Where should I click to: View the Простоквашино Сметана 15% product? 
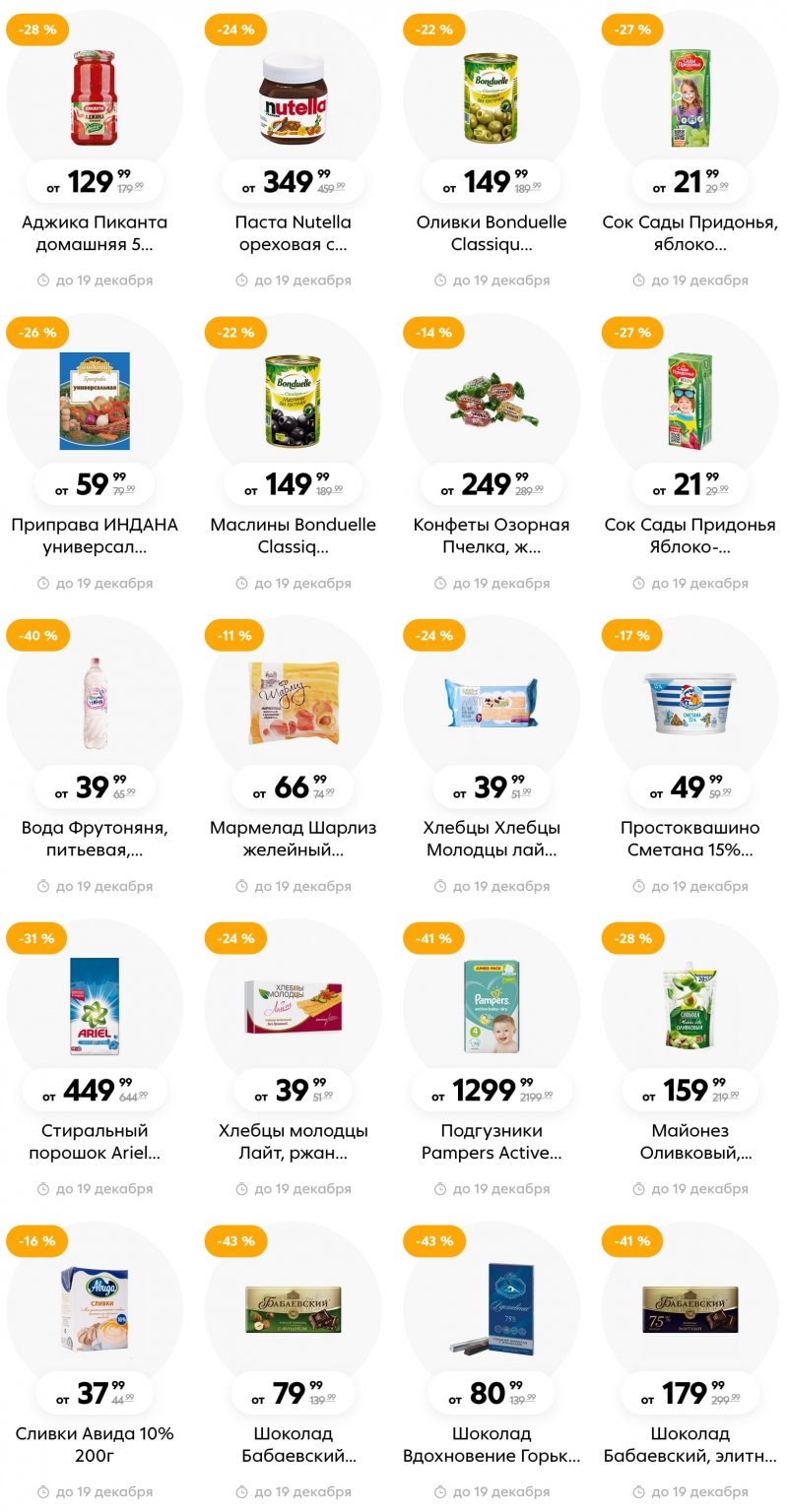coord(689,704)
